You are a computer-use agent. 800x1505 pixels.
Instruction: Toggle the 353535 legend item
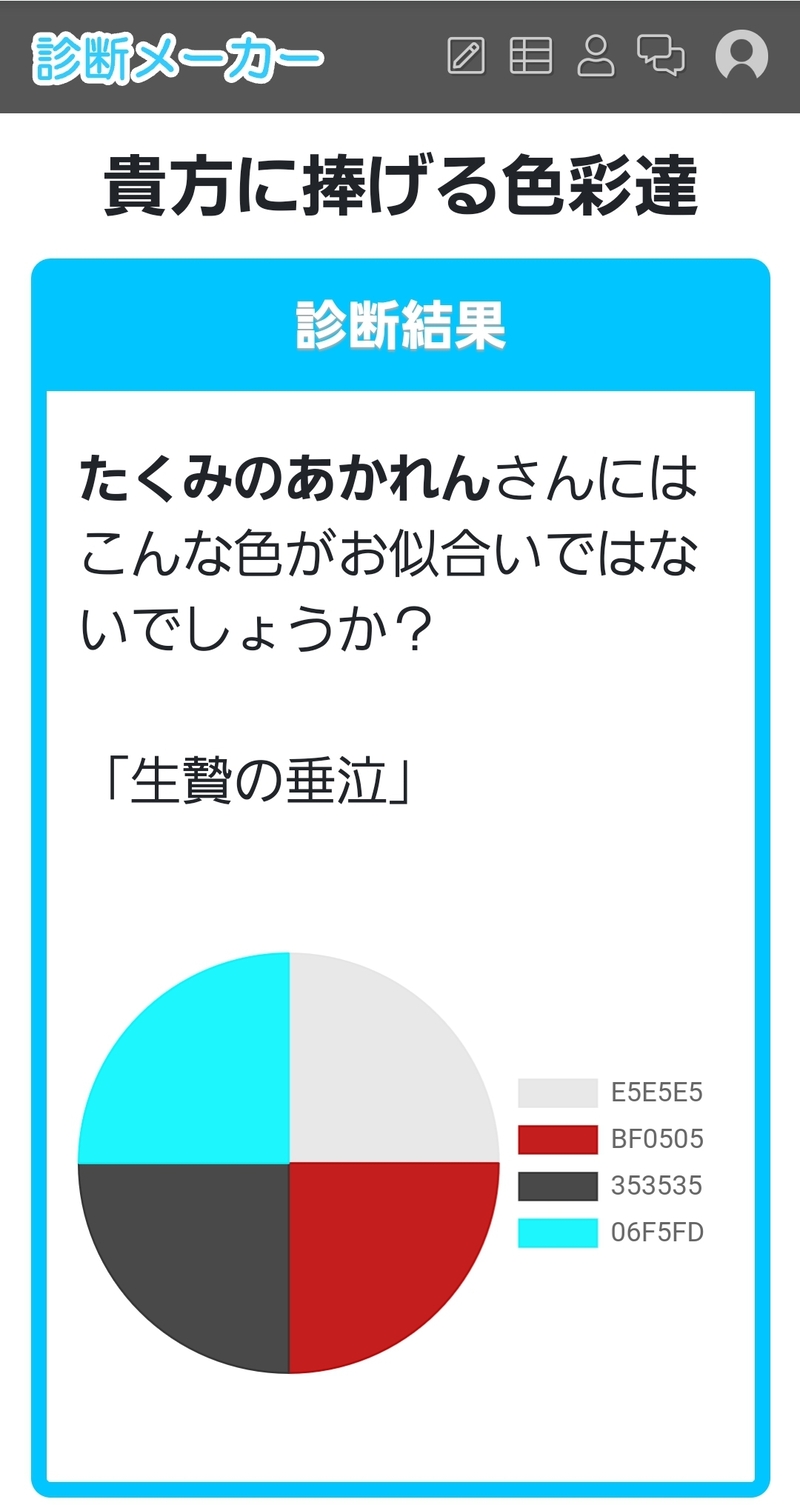[x=610, y=1186]
